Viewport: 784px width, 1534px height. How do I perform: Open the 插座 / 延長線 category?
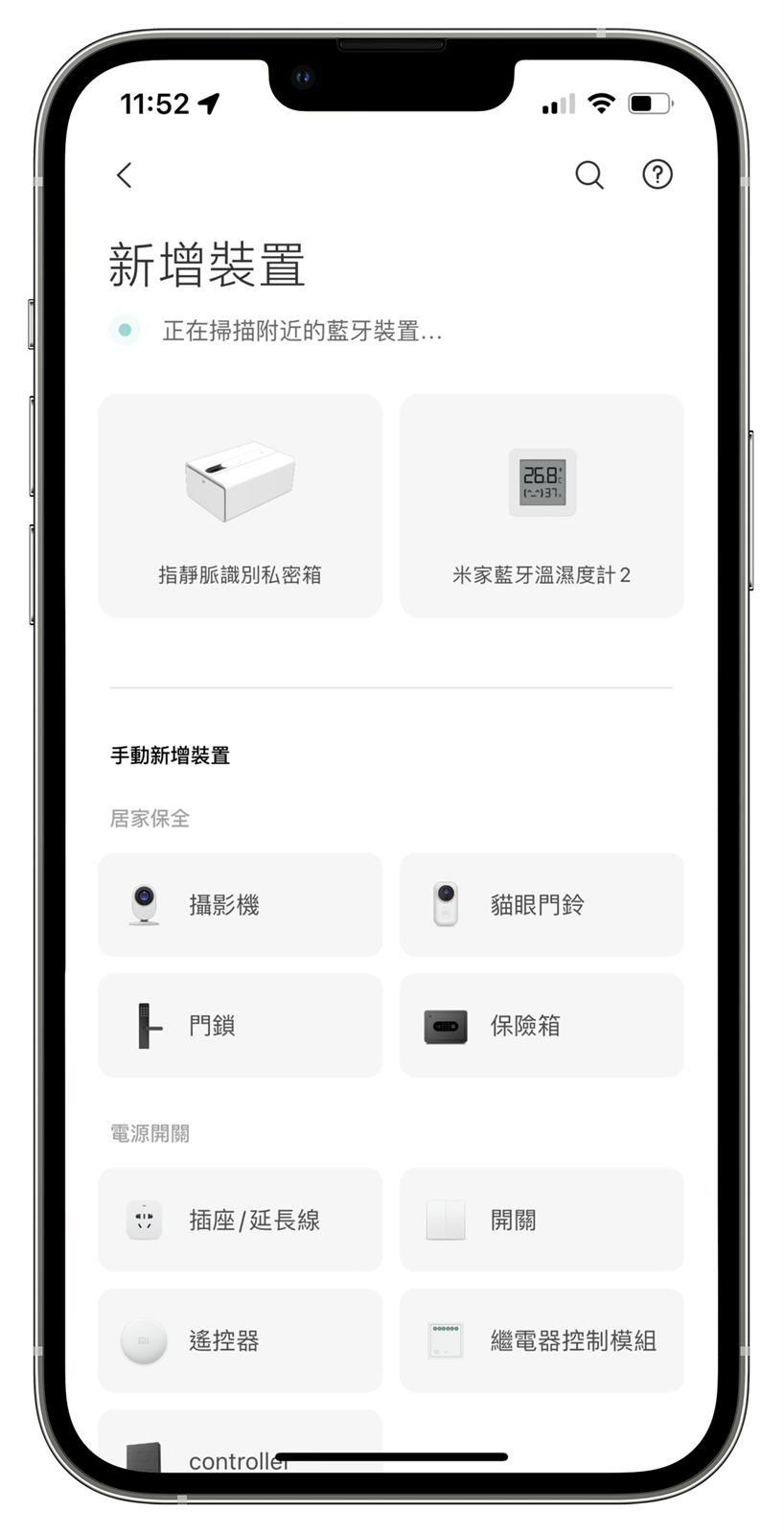(x=241, y=1220)
